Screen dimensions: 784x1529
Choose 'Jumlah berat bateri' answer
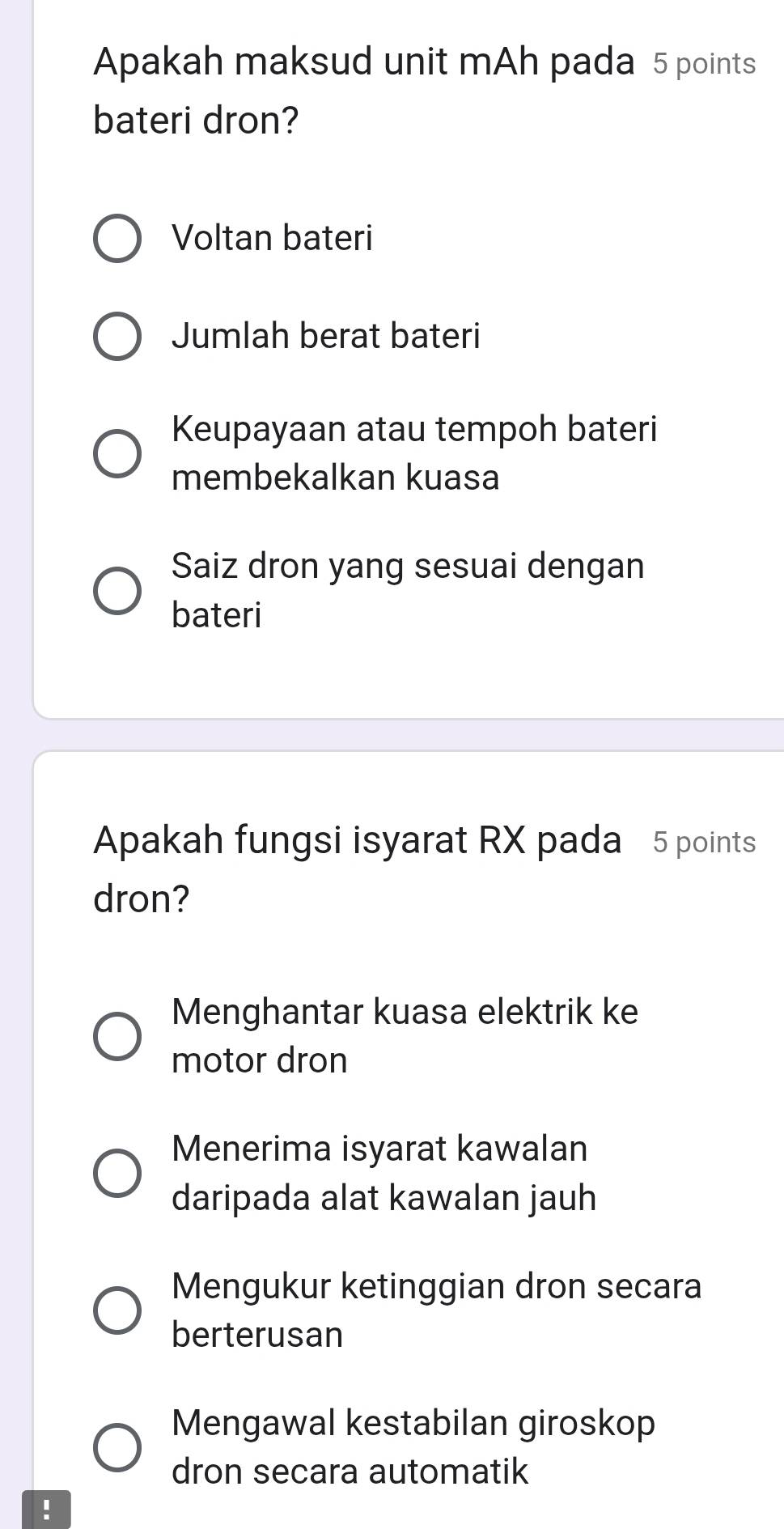[118, 336]
